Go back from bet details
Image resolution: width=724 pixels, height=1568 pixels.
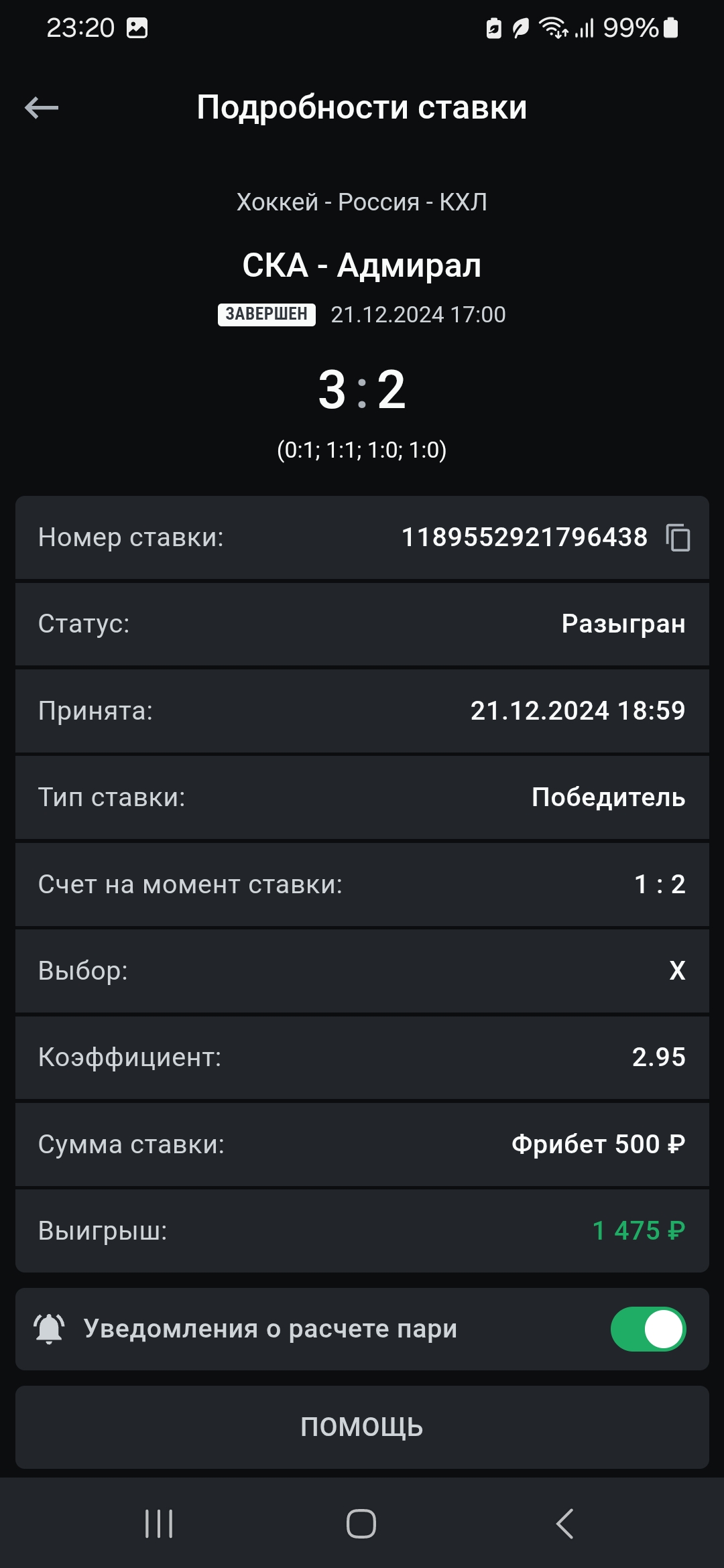pyautogui.click(x=42, y=108)
